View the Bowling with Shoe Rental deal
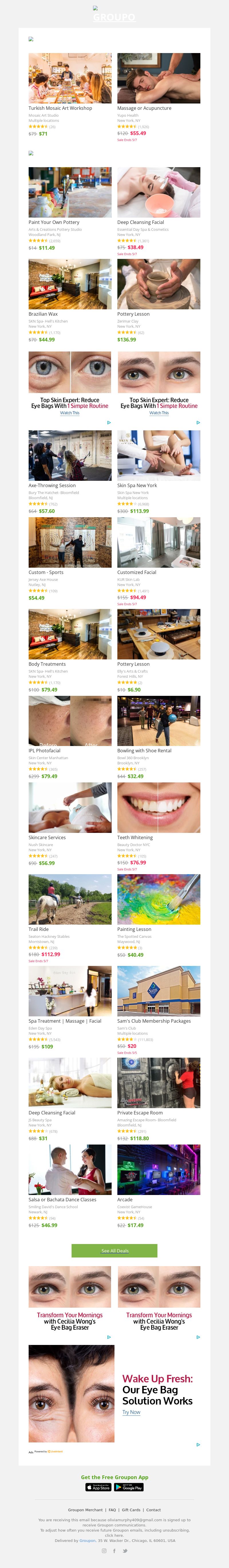This screenshot has width=229, height=1568. [144, 751]
